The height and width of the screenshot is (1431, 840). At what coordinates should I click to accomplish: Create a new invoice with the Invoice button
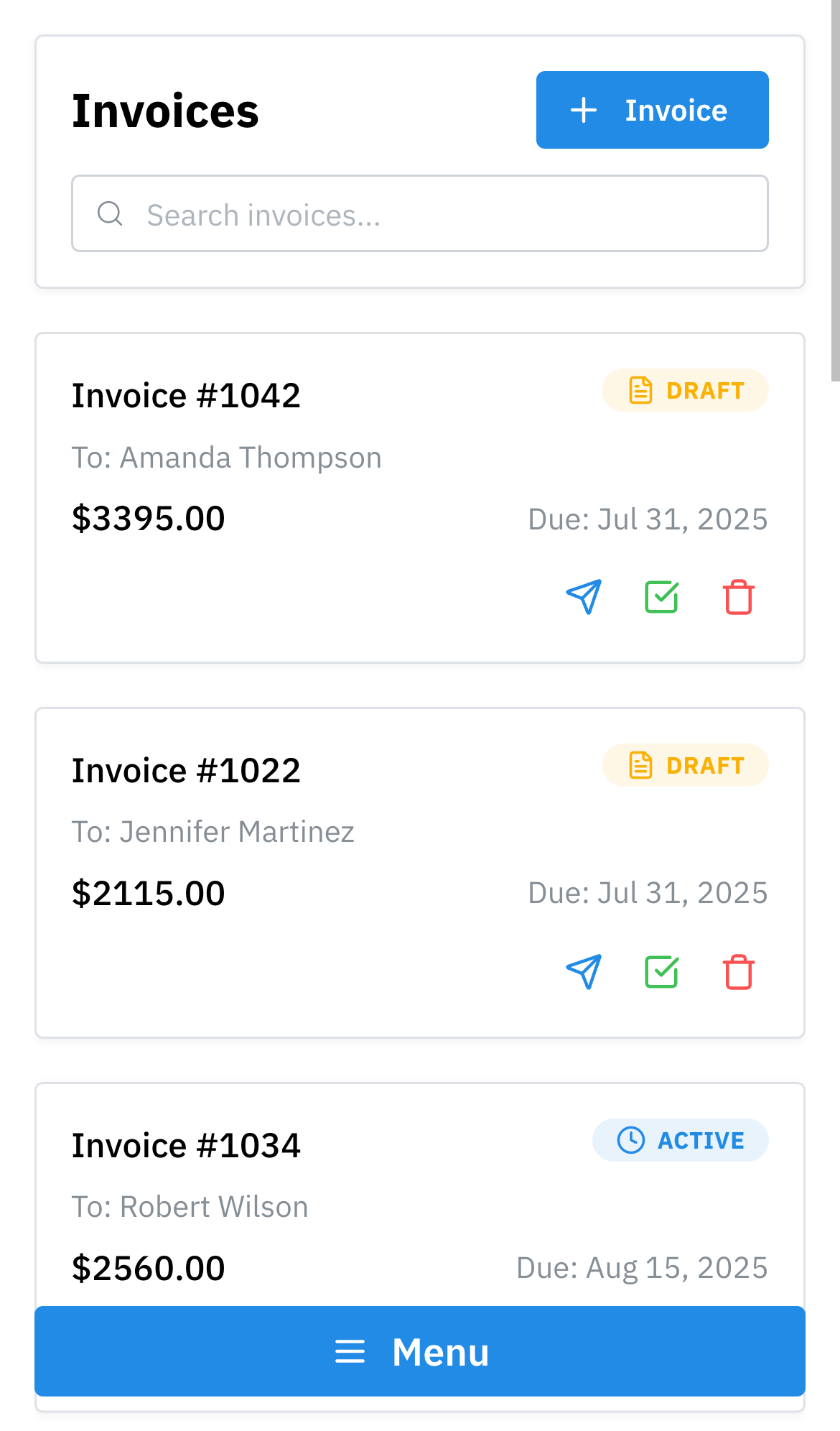click(652, 109)
